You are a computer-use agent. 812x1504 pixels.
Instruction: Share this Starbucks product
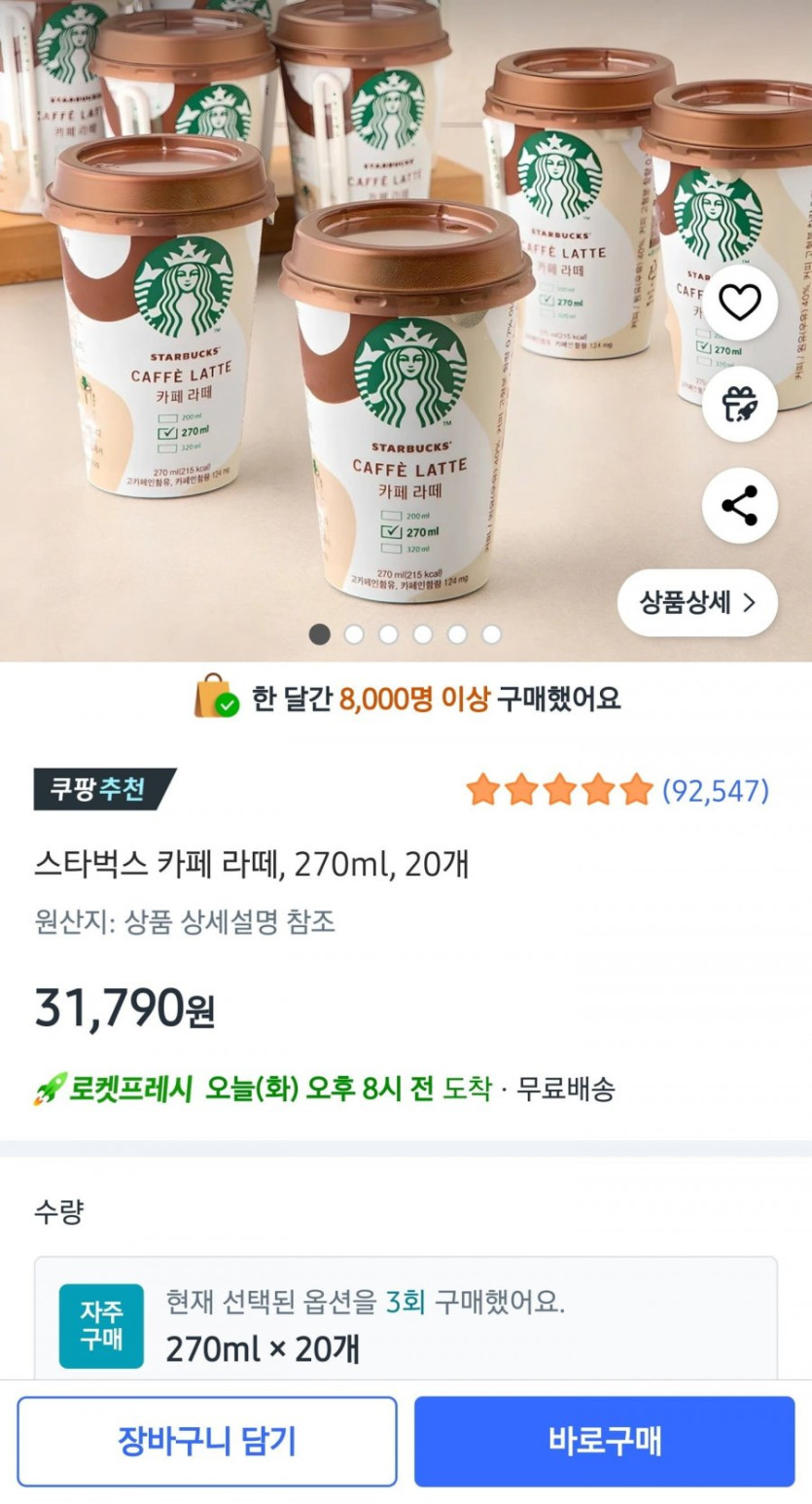[x=739, y=506]
